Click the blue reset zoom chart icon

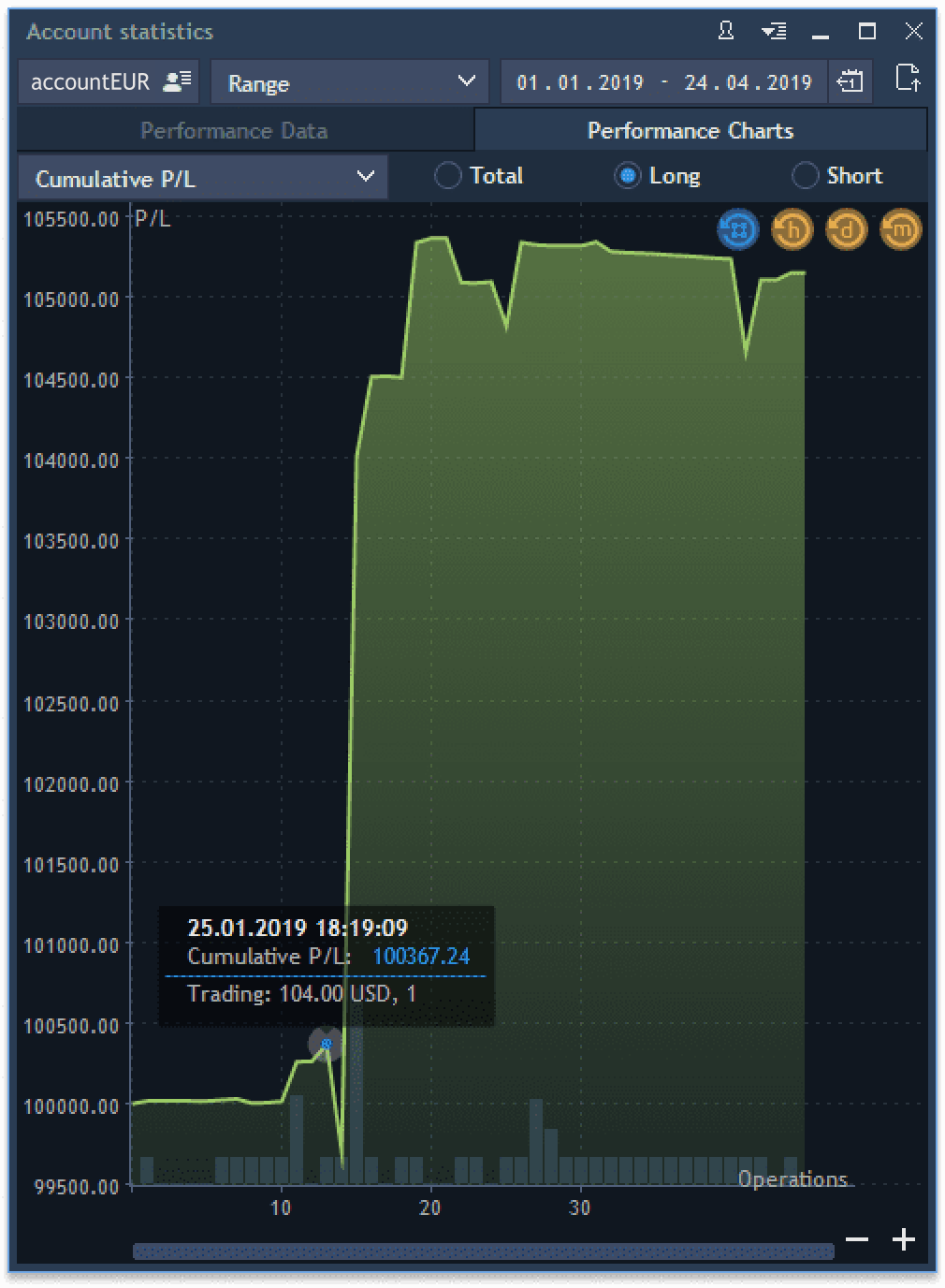tap(737, 228)
